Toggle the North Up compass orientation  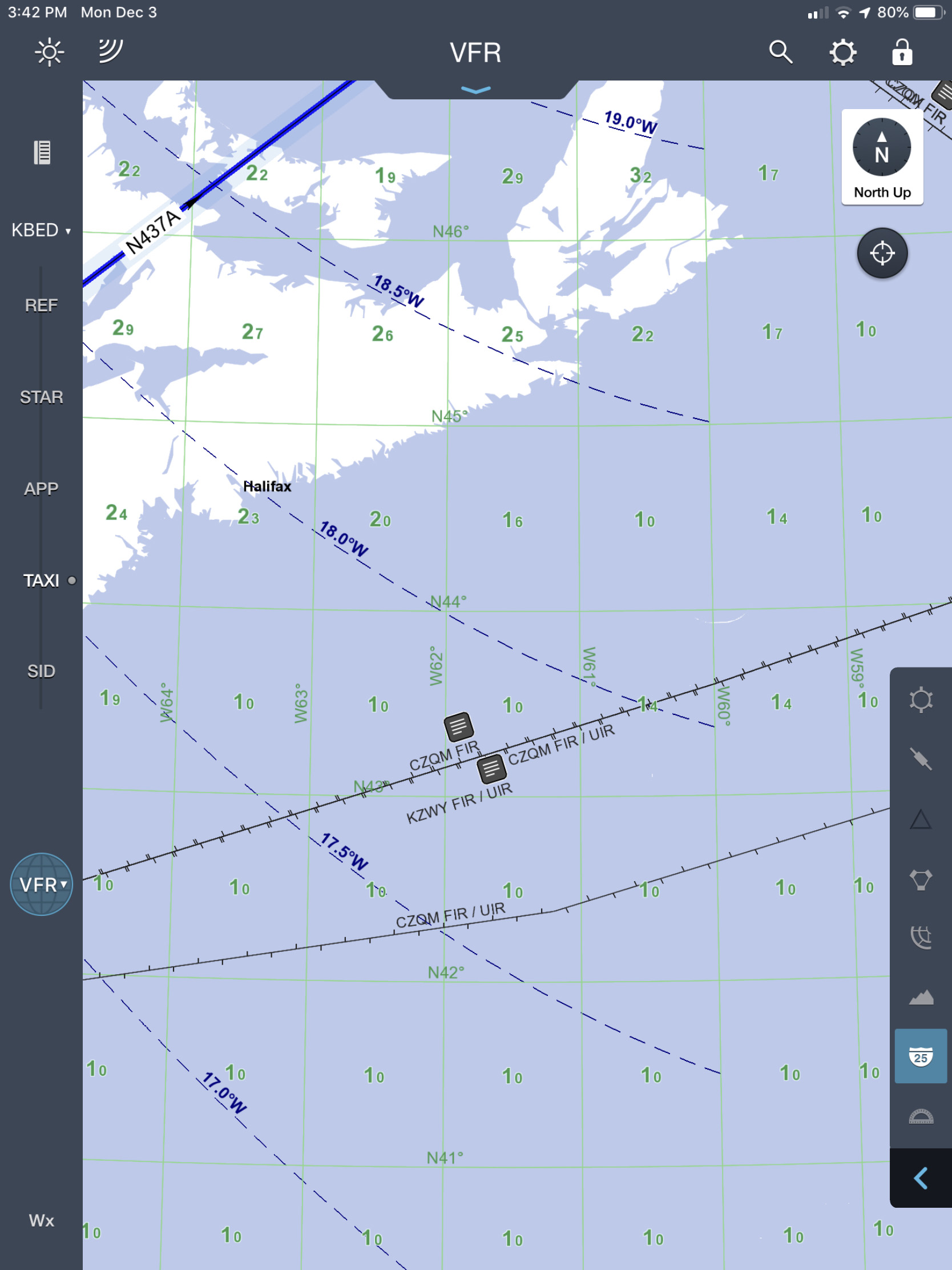click(x=882, y=156)
